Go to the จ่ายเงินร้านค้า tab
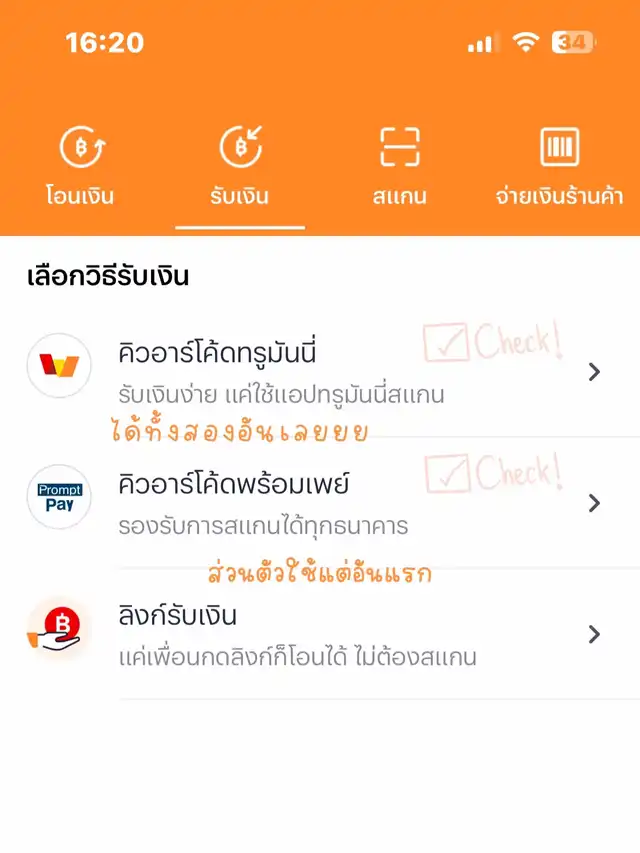640x853 pixels. pyautogui.click(x=560, y=167)
